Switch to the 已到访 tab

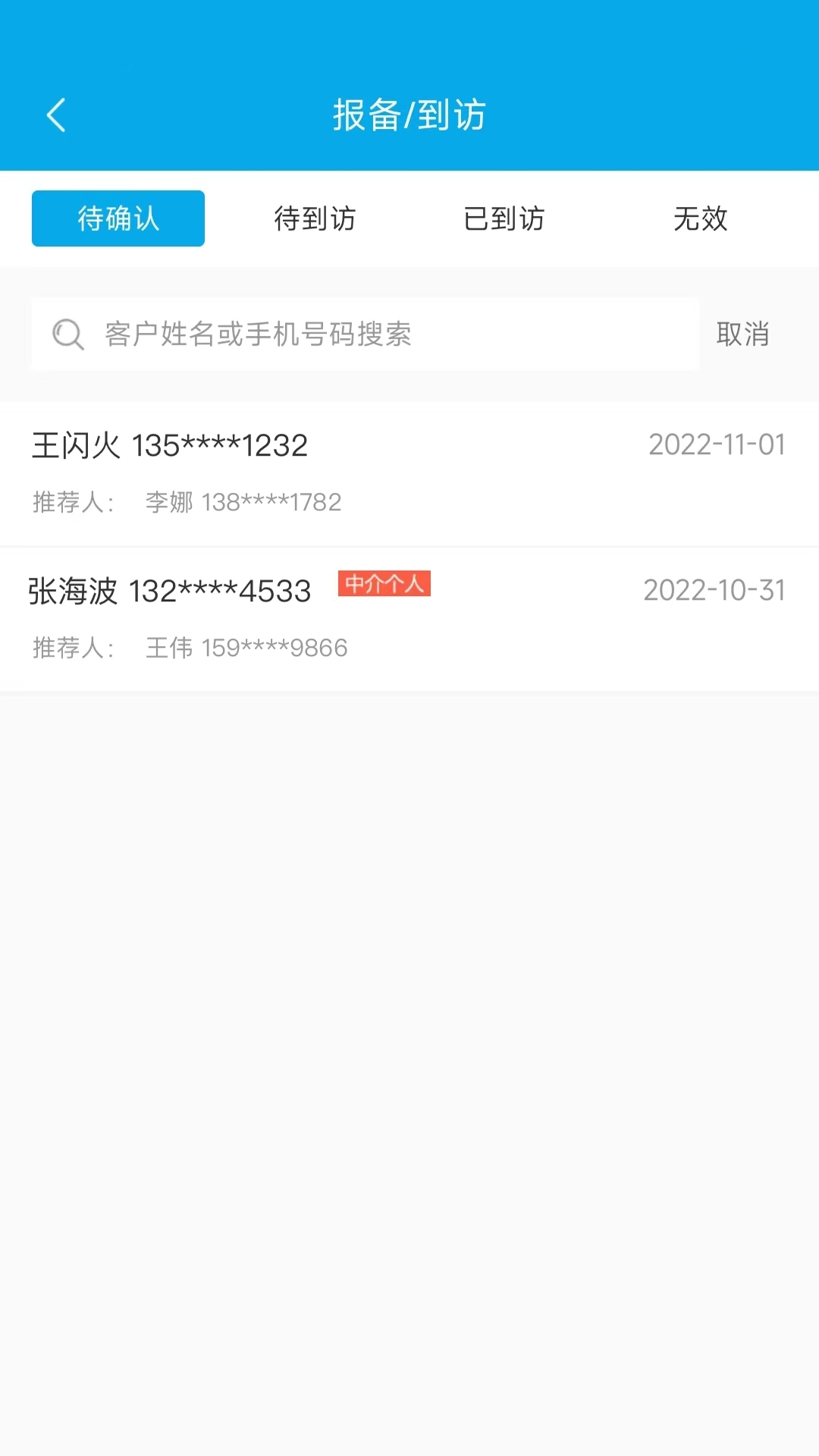(504, 218)
